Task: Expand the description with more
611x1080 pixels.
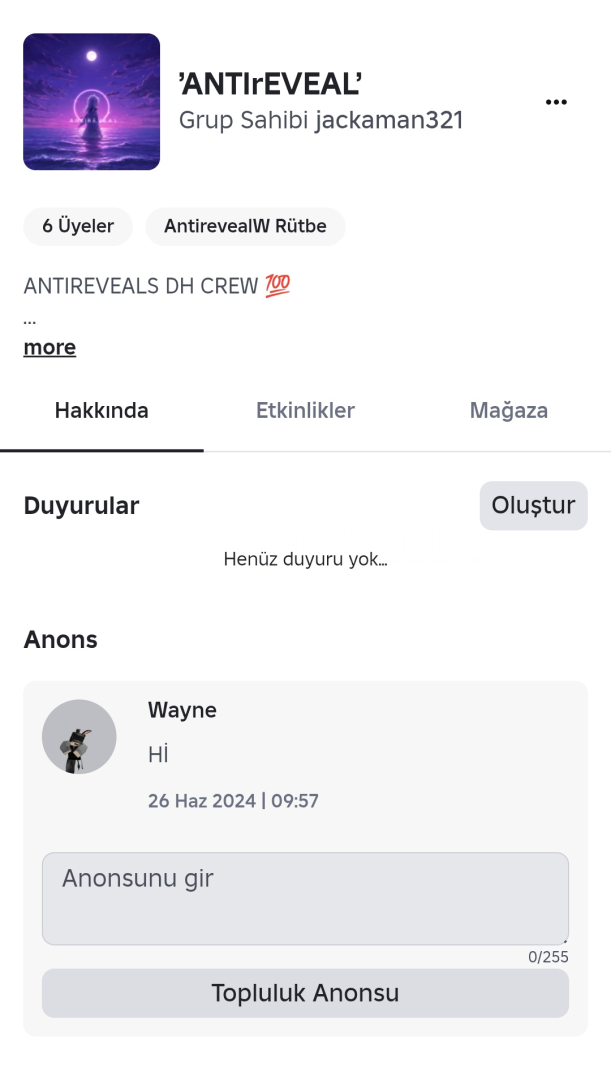Action: 50,347
